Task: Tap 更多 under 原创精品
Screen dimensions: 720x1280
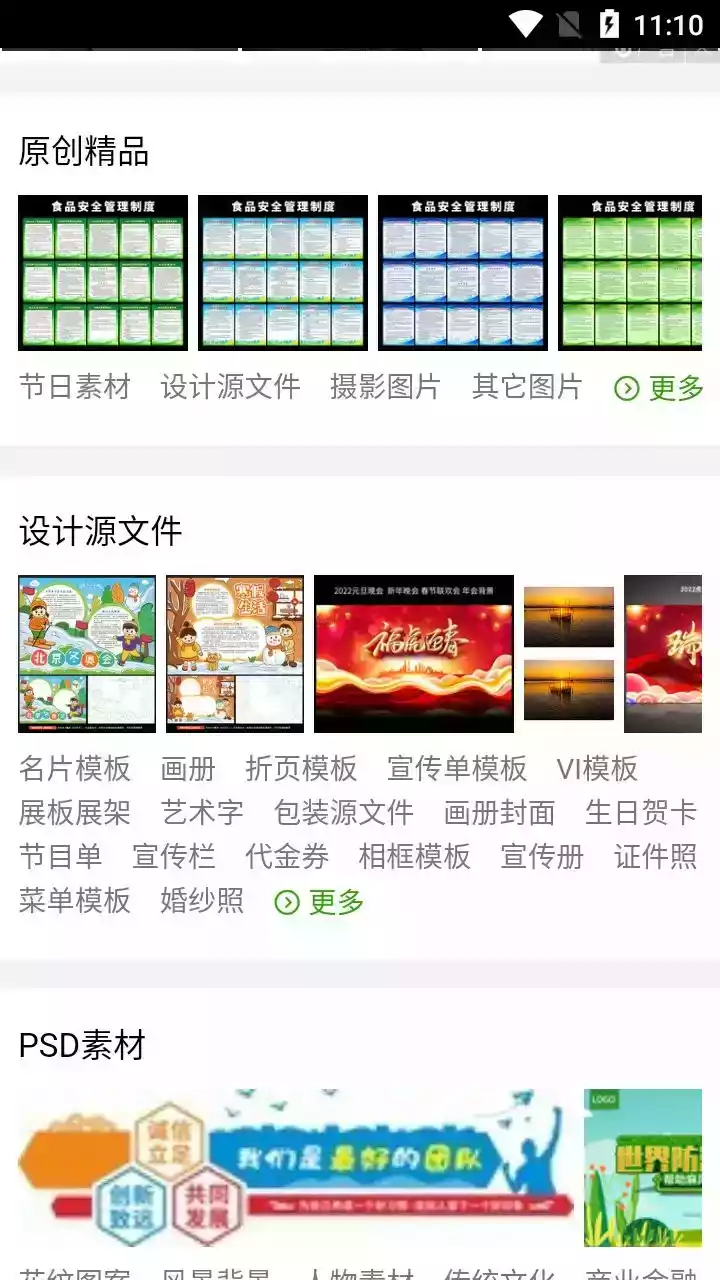Action: click(x=660, y=388)
